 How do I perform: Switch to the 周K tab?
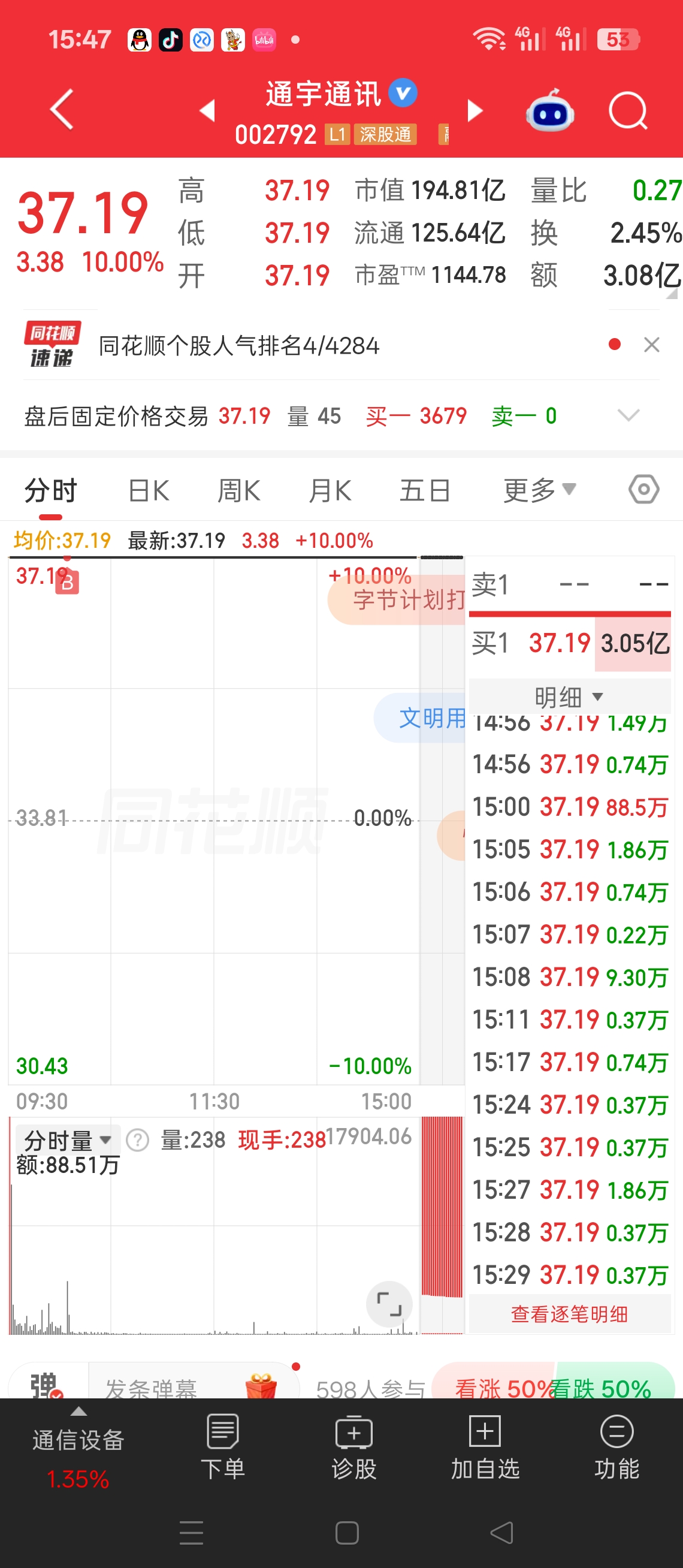tap(239, 490)
